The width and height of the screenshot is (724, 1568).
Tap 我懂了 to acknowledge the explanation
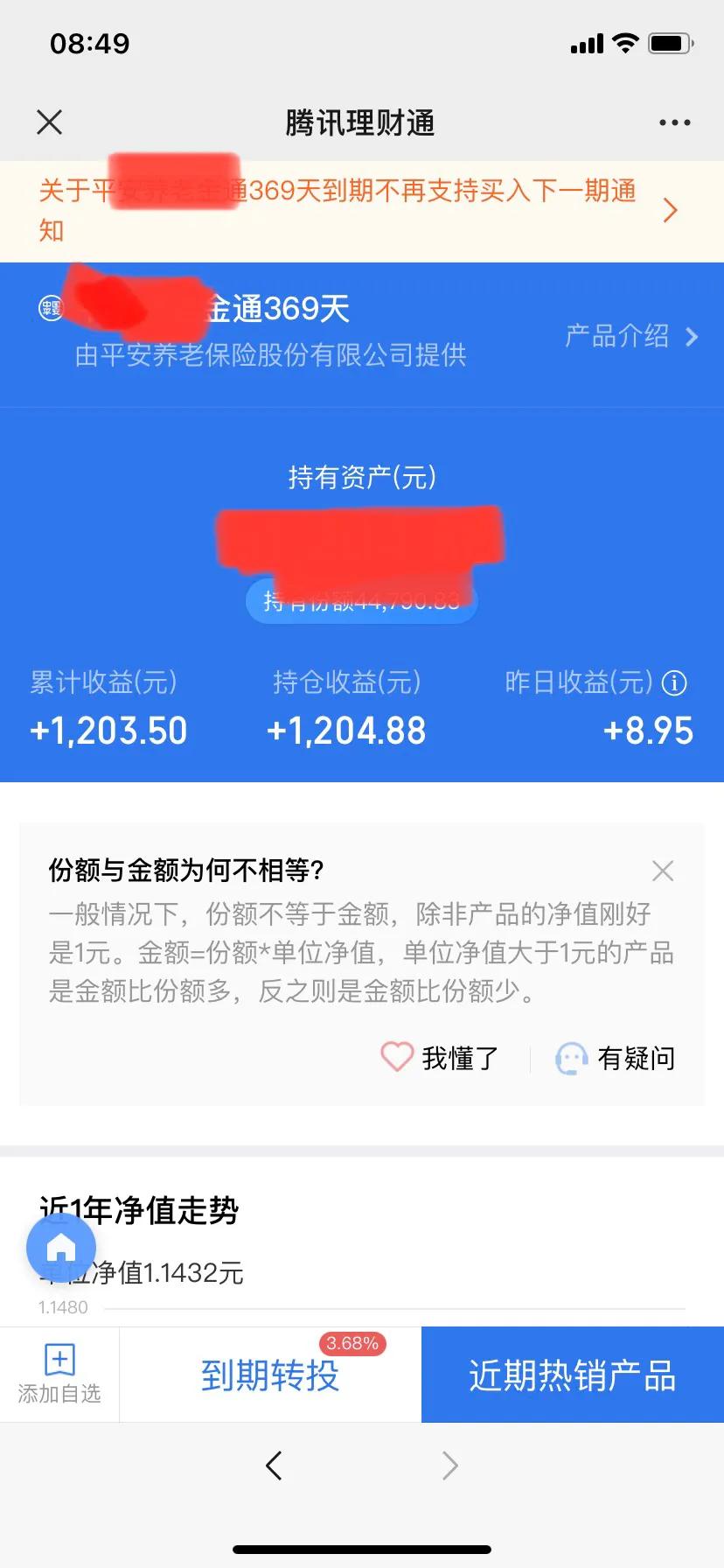462,1057
